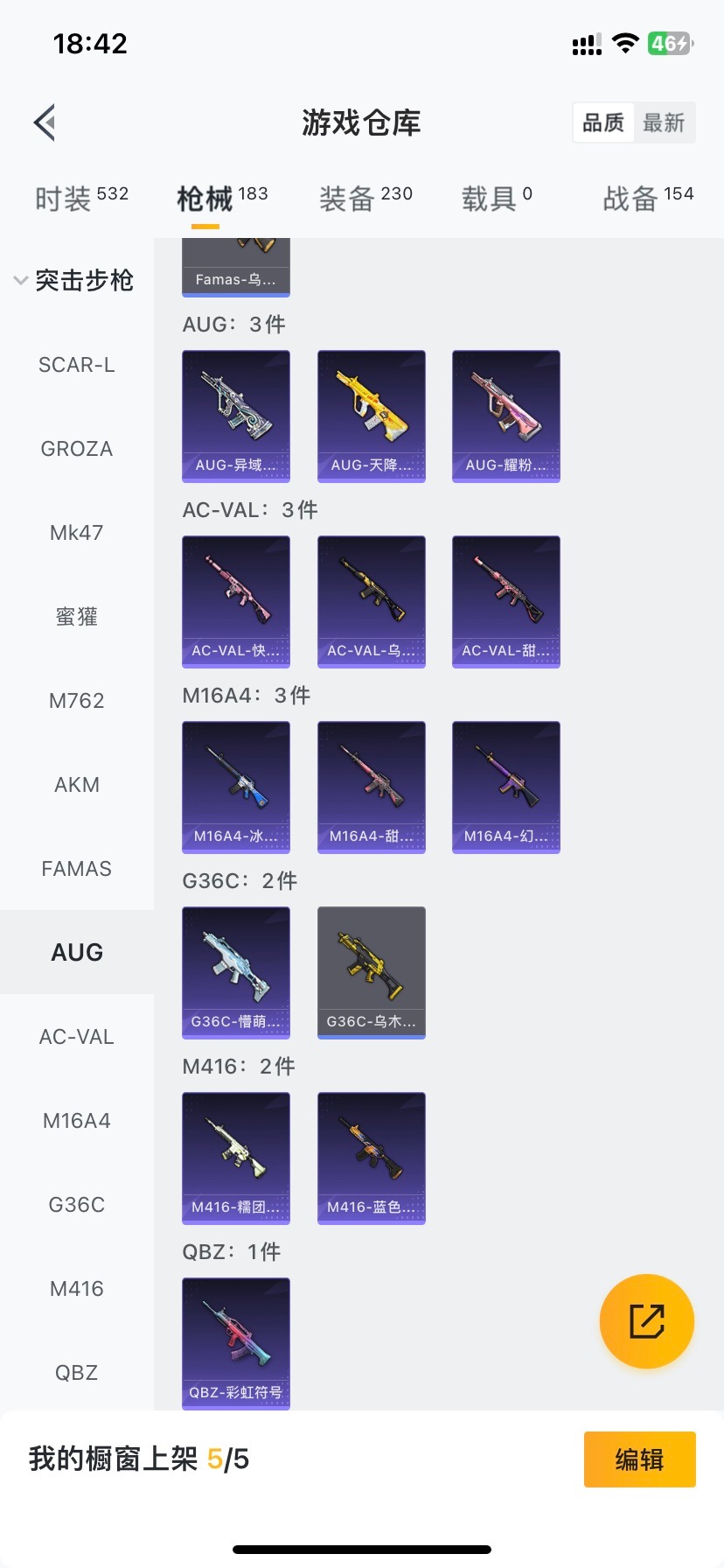View the G36C-乌木 skin tile
This screenshot has width=724, height=1568.
(371, 972)
